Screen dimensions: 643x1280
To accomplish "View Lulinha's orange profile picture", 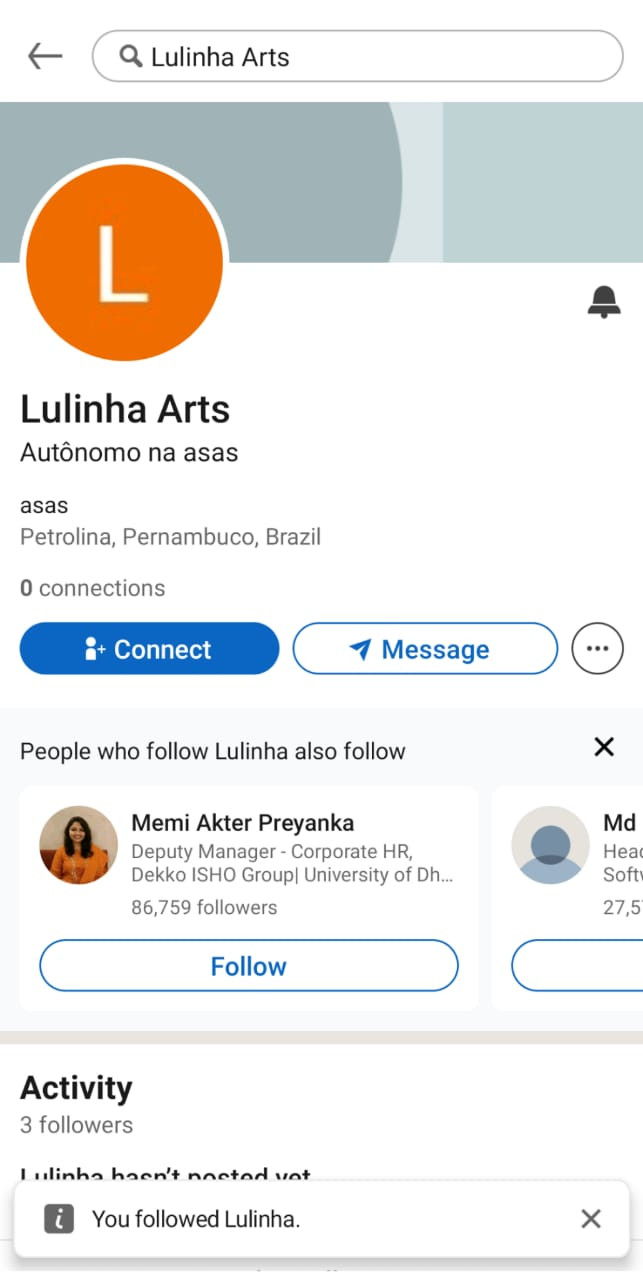I will point(124,263).
